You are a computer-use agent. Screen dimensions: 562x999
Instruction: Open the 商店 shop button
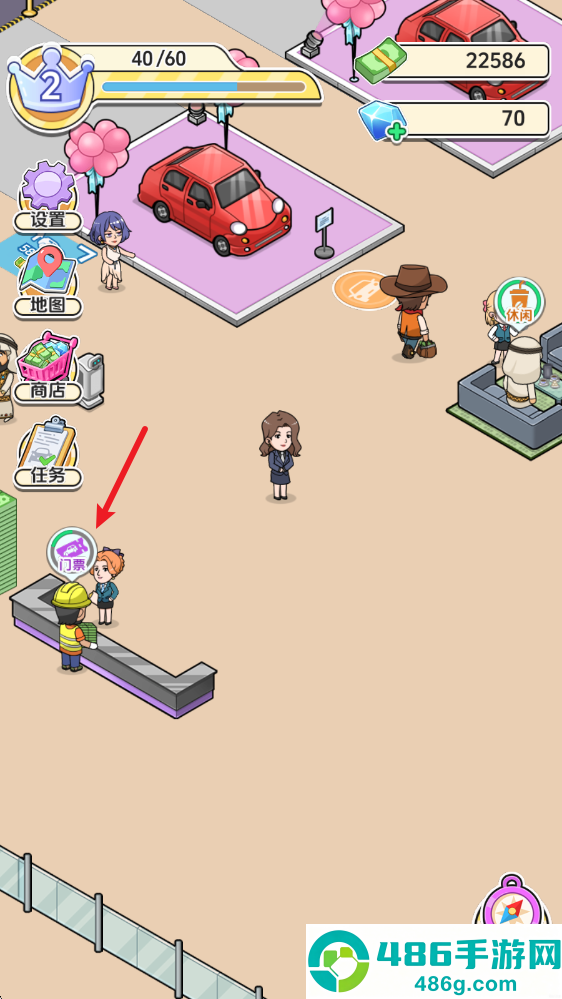click(48, 367)
